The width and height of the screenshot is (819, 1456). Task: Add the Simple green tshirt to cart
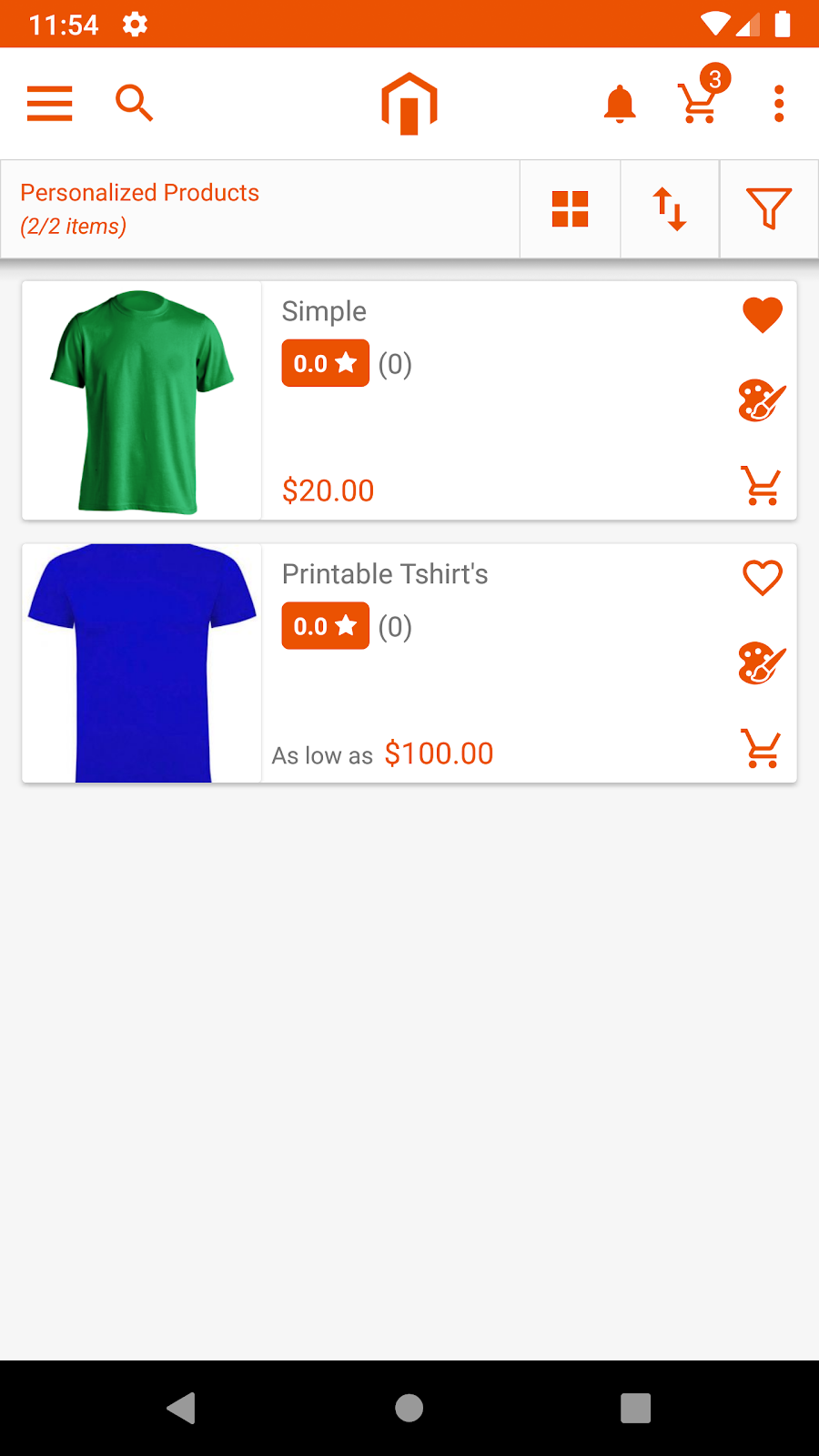click(761, 485)
